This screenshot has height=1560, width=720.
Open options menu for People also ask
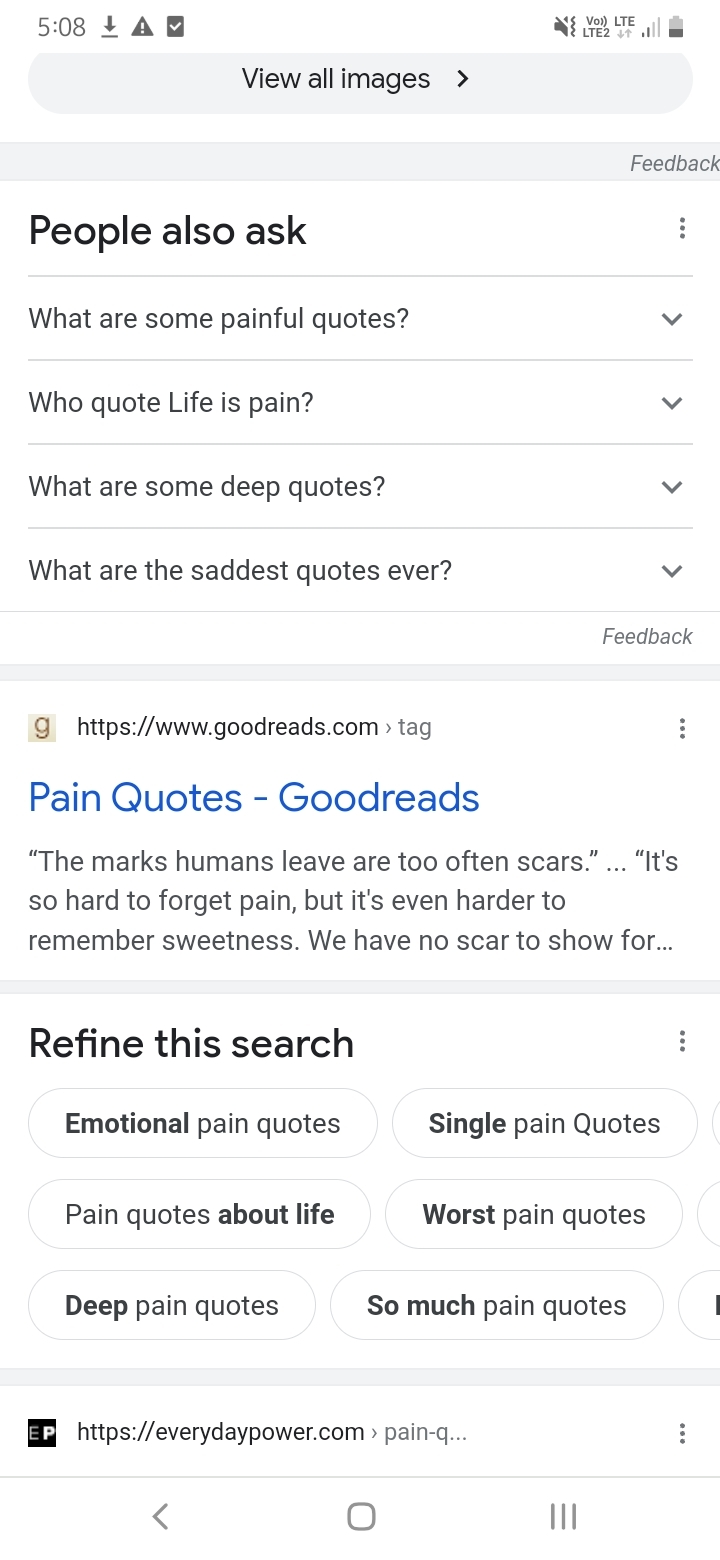tap(682, 229)
